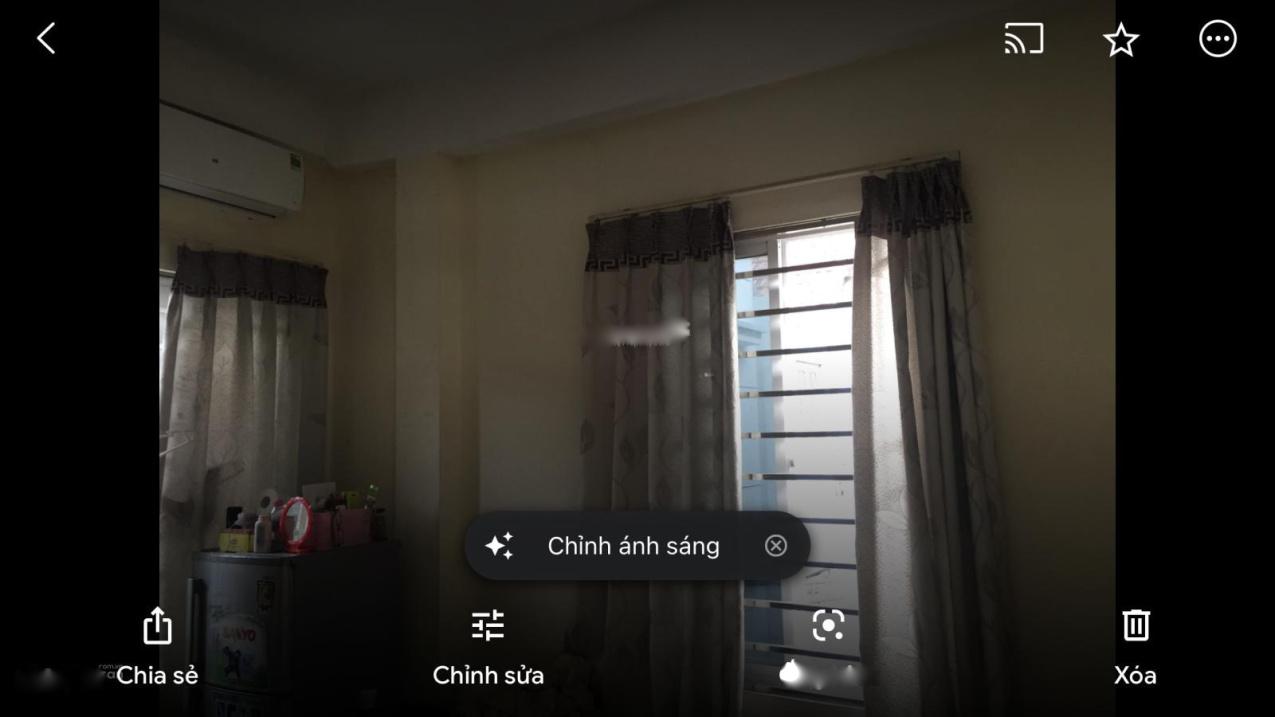1275x717 pixels.
Task: Delete the photo with Xóa
Action: click(1135, 645)
